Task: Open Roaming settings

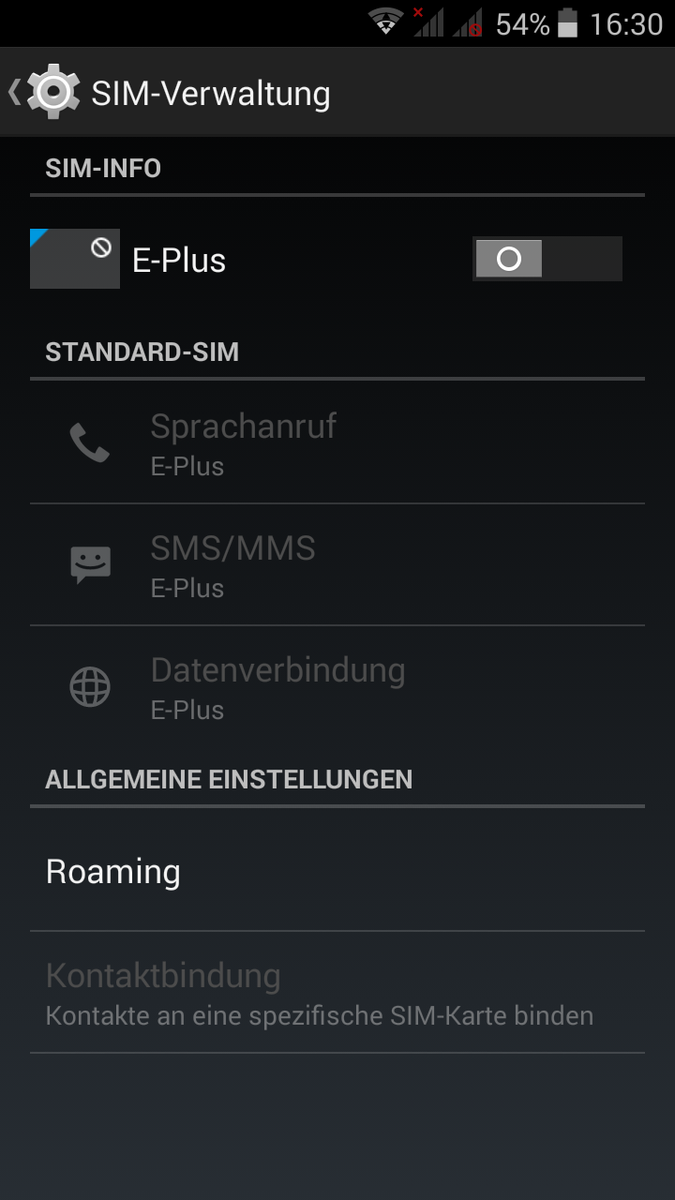Action: (x=337, y=871)
